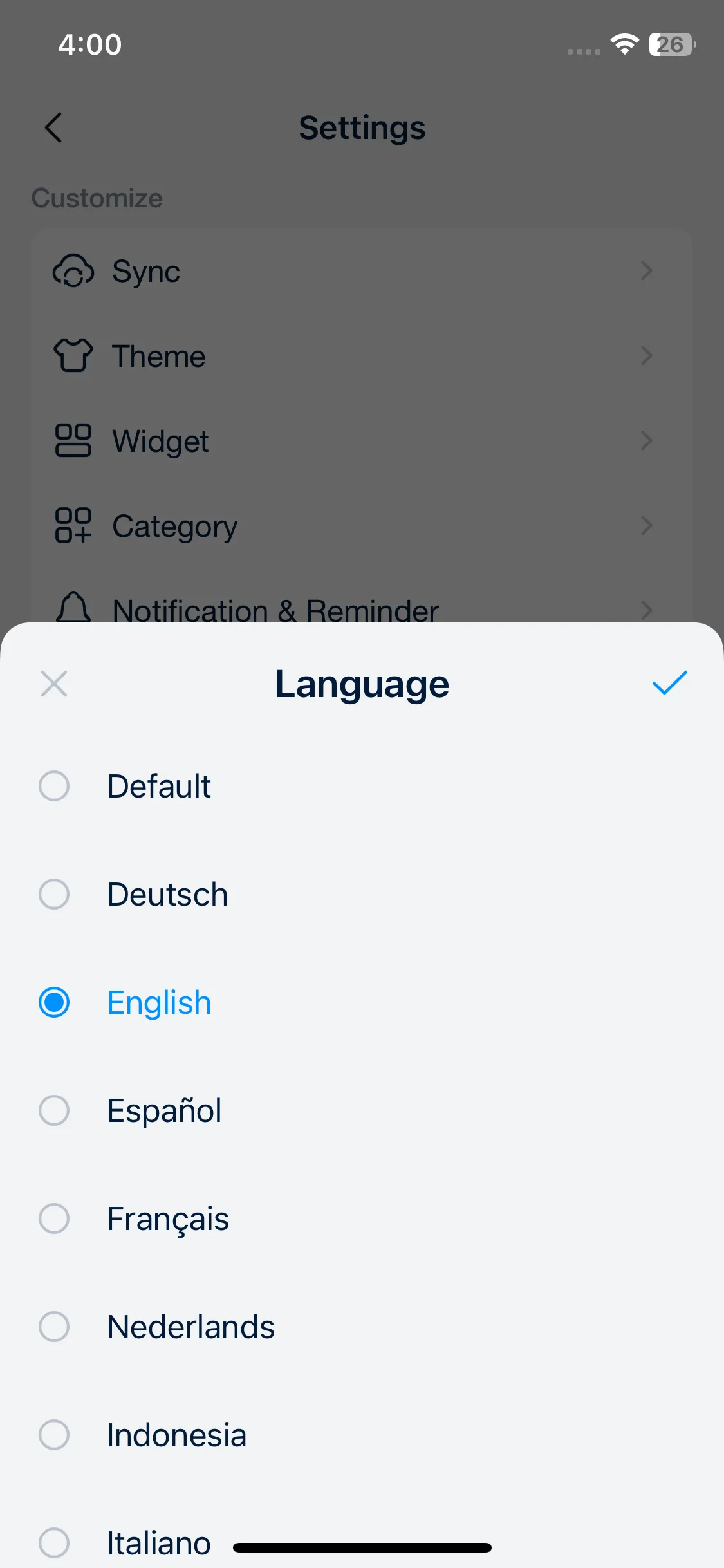Image resolution: width=724 pixels, height=1568 pixels.
Task: Switch the language to Español
Action: 54,1110
